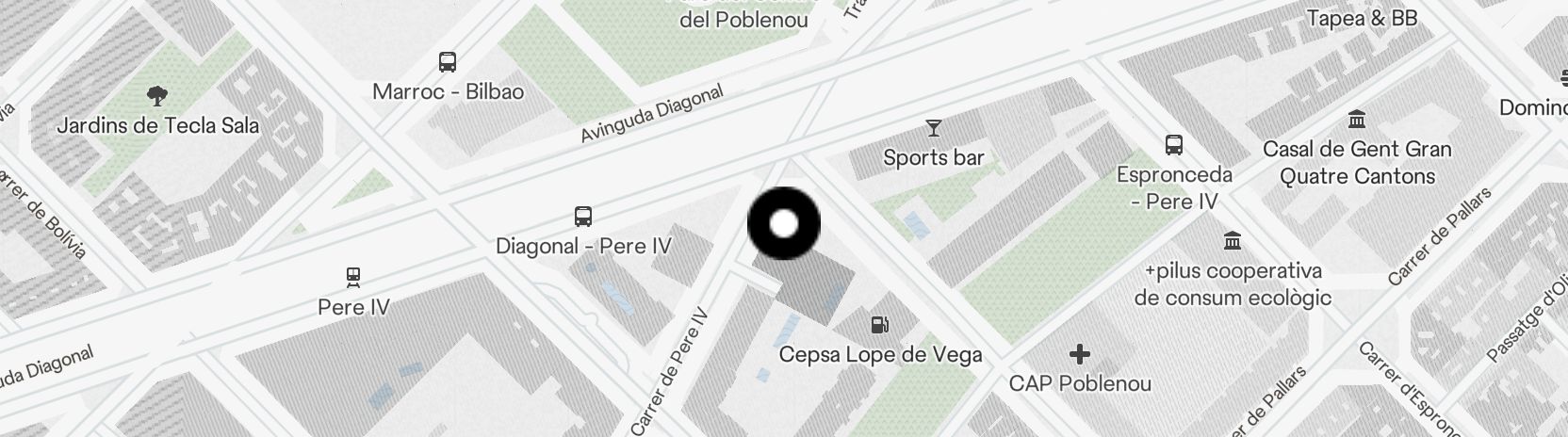1568x437 pixels.
Task: Open the Pere IV tram stop marker
Action: coord(353,277)
